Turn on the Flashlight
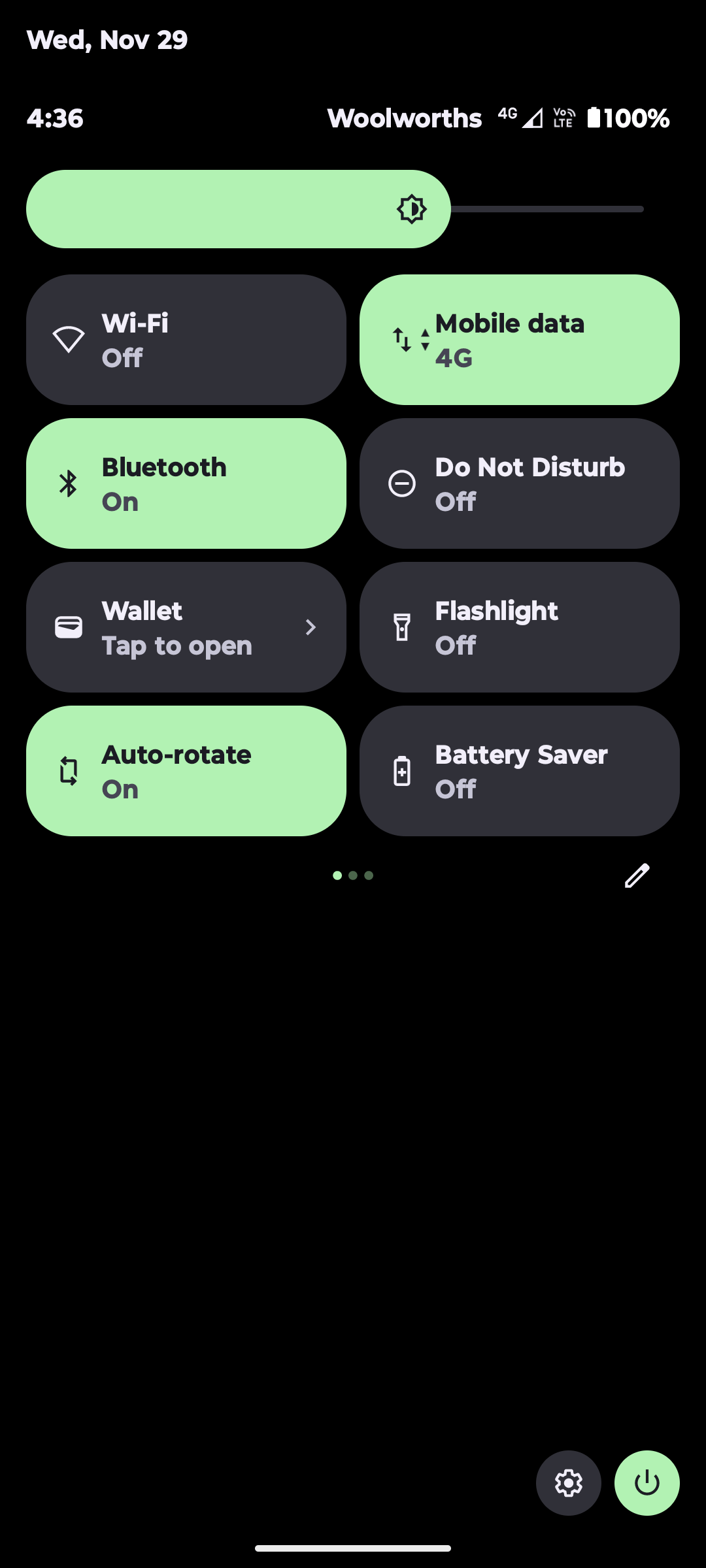The image size is (706, 1568). click(520, 627)
